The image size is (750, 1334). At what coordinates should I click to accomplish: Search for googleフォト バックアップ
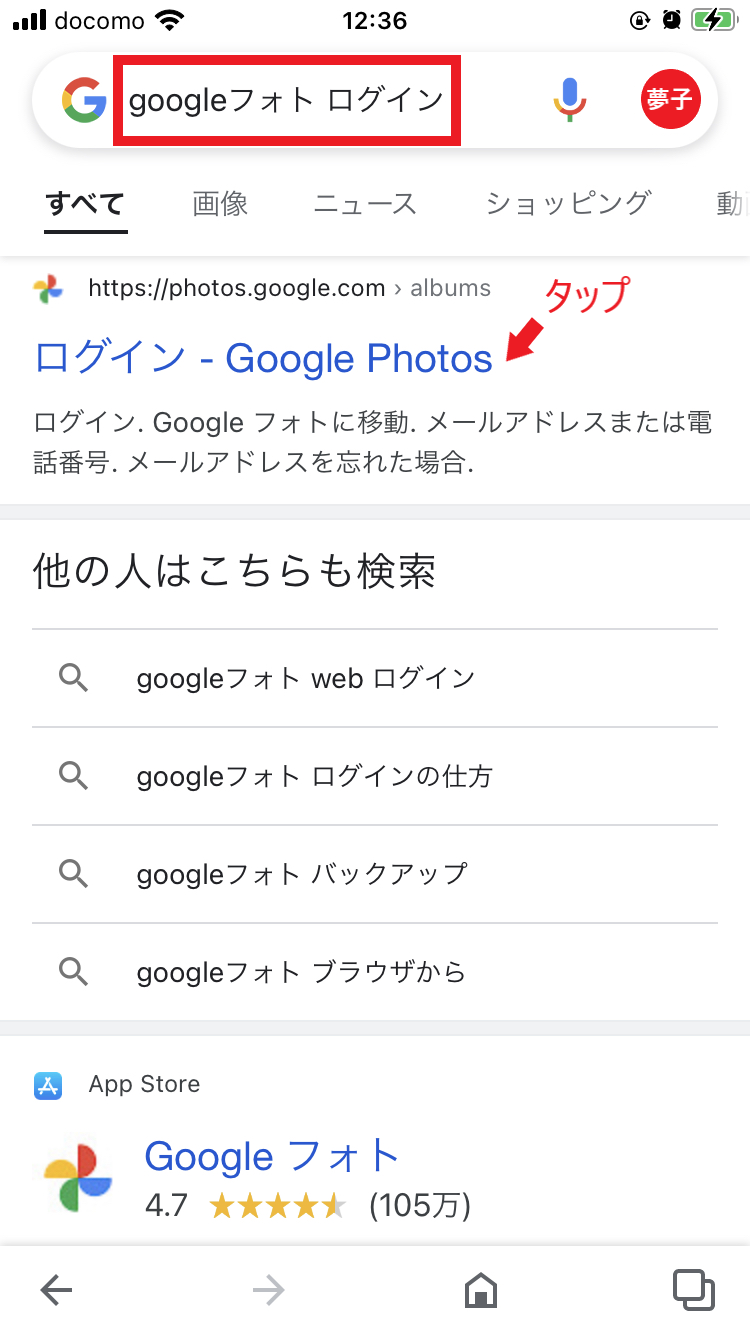click(x=301, y=874)
